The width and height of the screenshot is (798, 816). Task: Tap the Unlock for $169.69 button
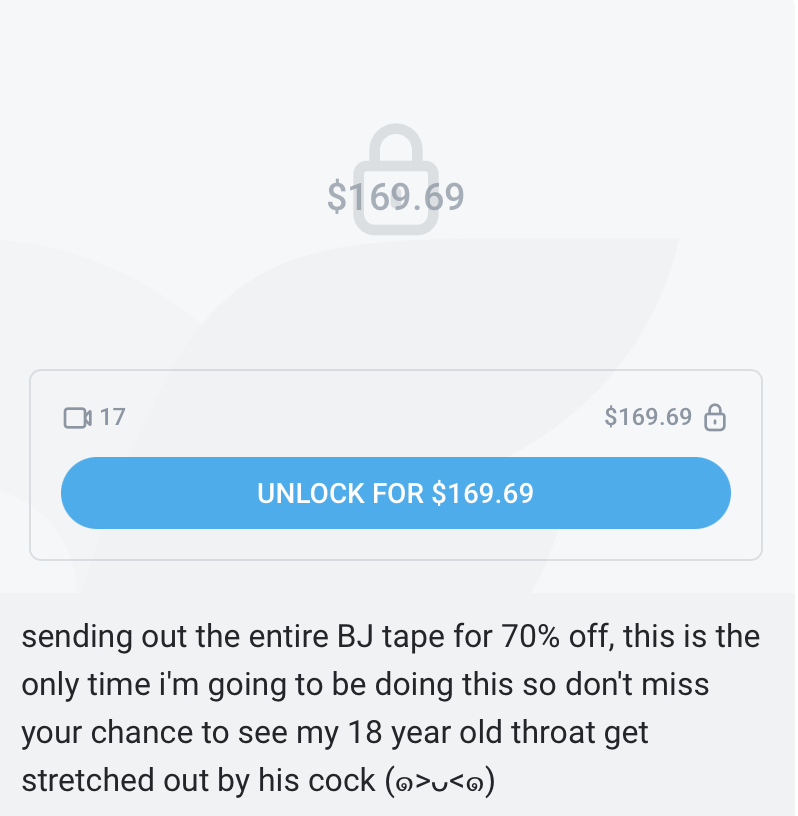point(396,493)
